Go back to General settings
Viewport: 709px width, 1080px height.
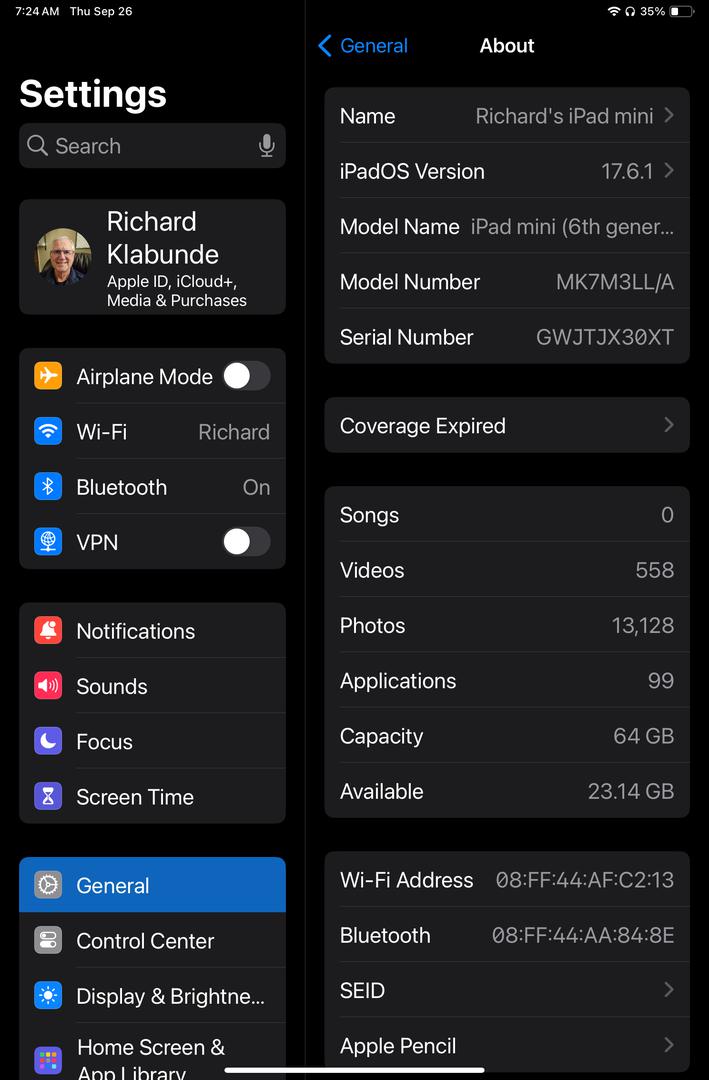(x=362, y=46)
